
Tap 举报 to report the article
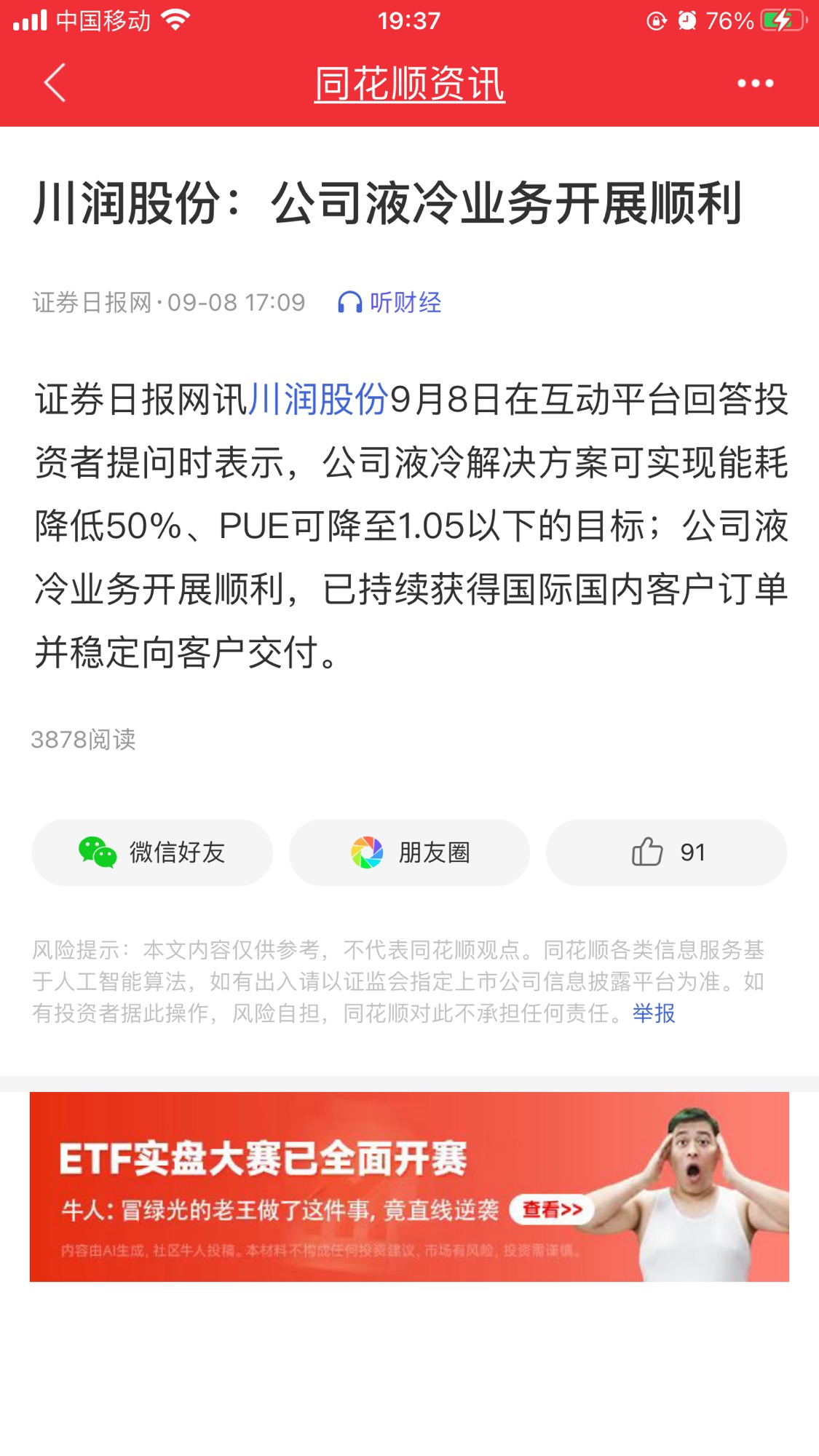(x=653, y=1013)
